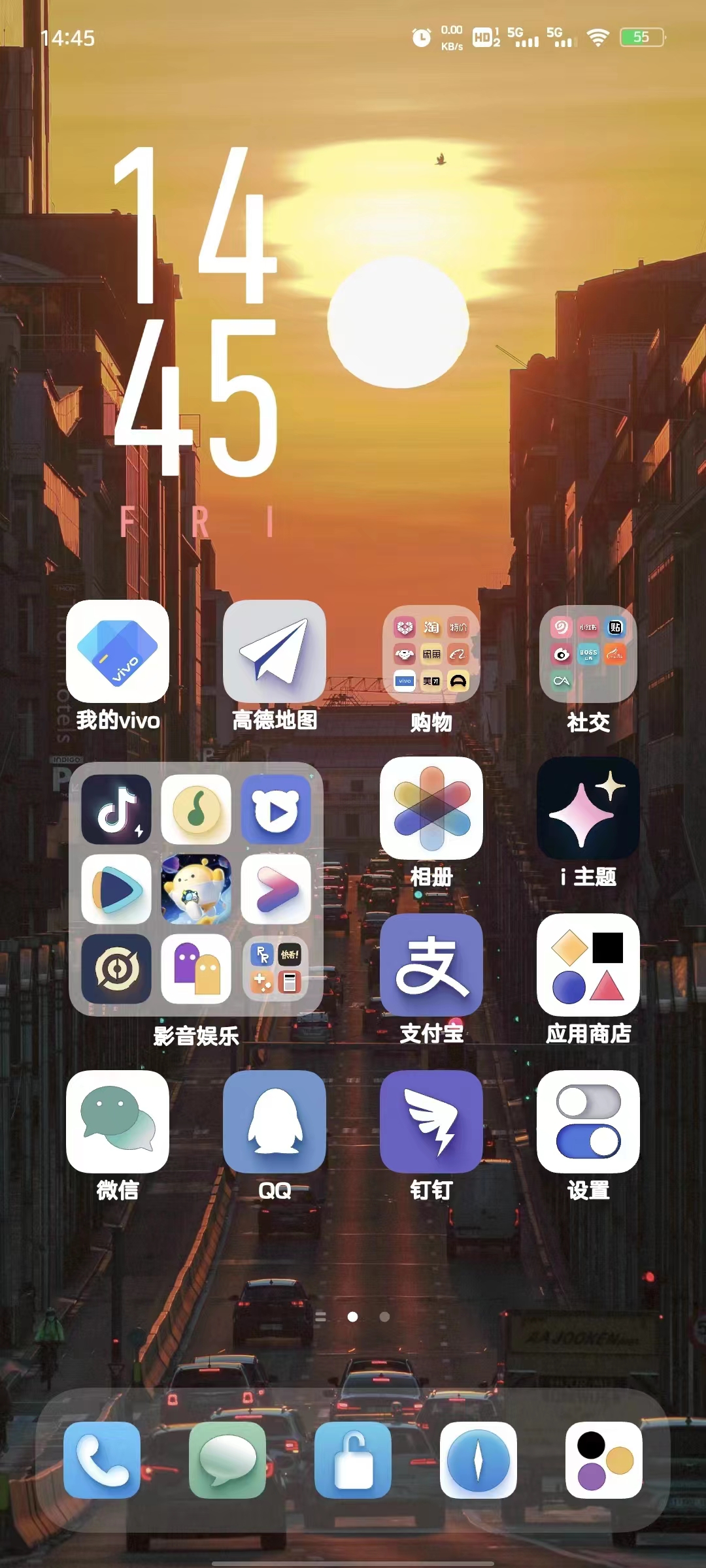Screen dimensions: 706x1568
Task: Open 设置 settings
Action: tap(588, 1122)
